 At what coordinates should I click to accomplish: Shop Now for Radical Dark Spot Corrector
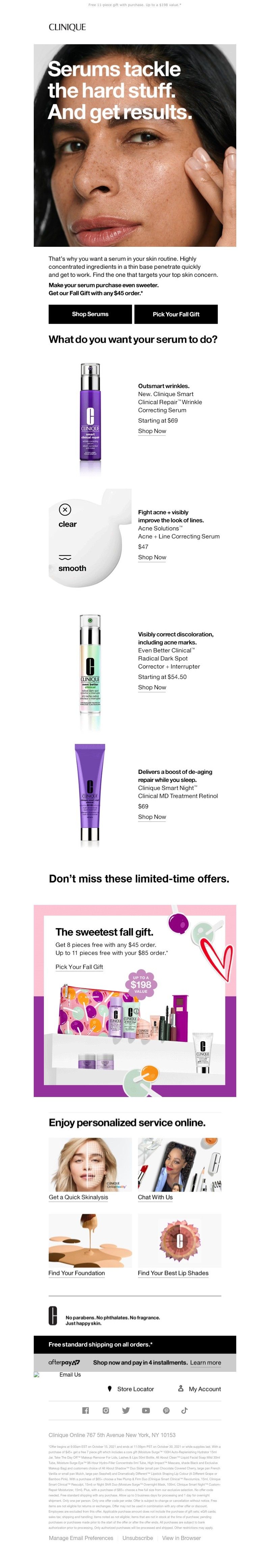tap(152, 687)
